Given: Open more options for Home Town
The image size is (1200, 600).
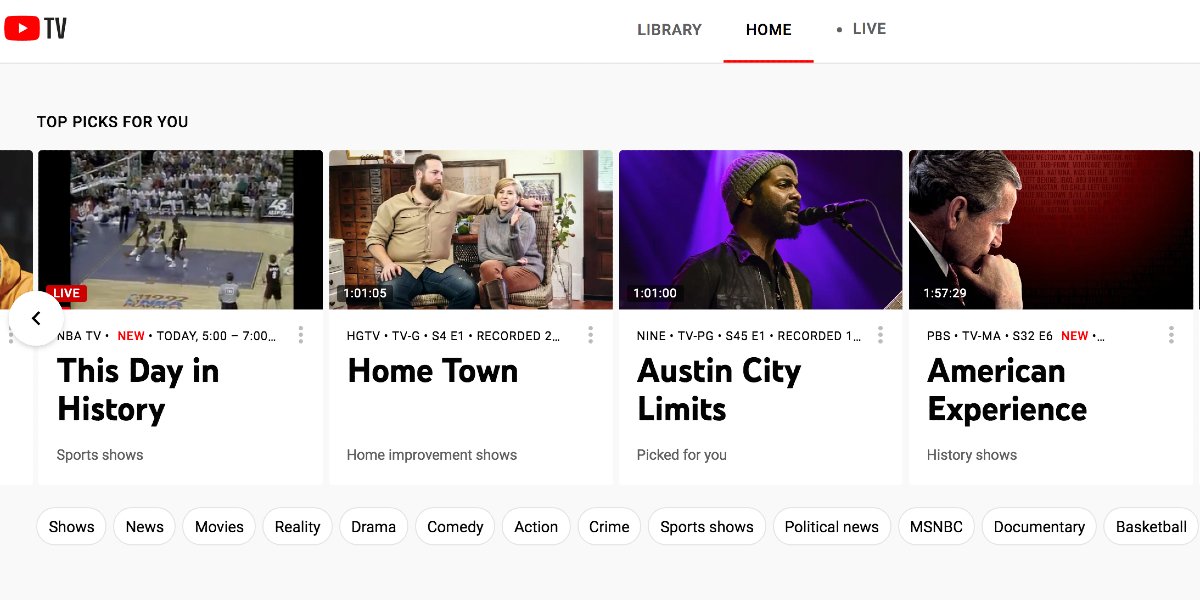Looking at the screenshot, I should click(x=590, y=335).
